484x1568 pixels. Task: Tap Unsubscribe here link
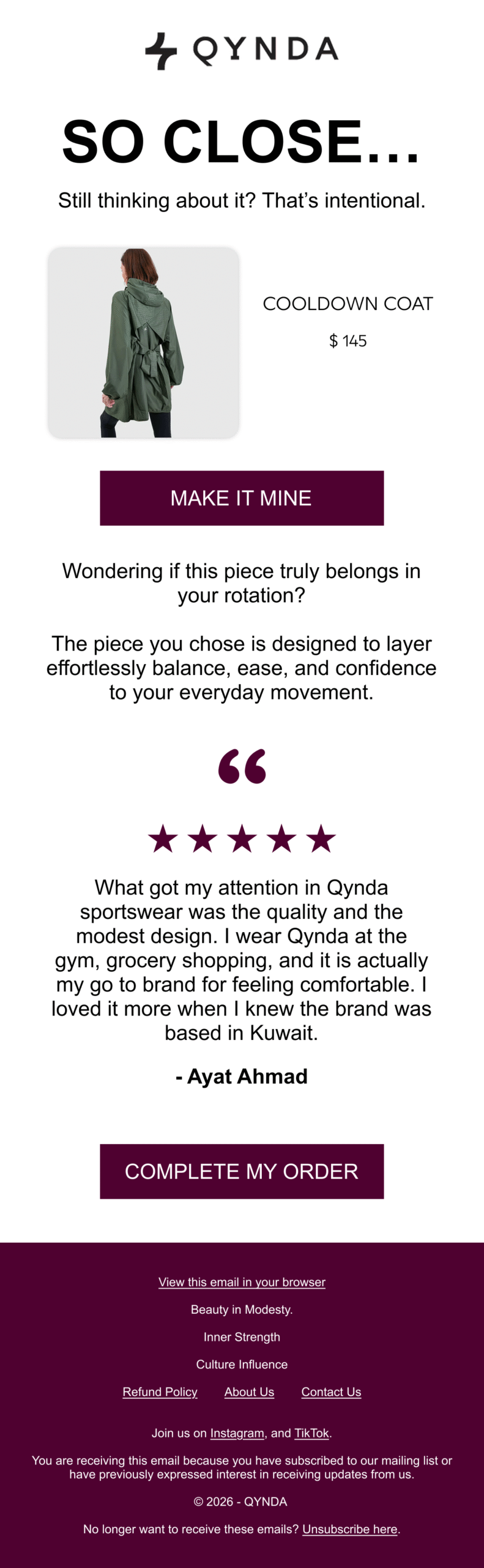click(349, 1529)
